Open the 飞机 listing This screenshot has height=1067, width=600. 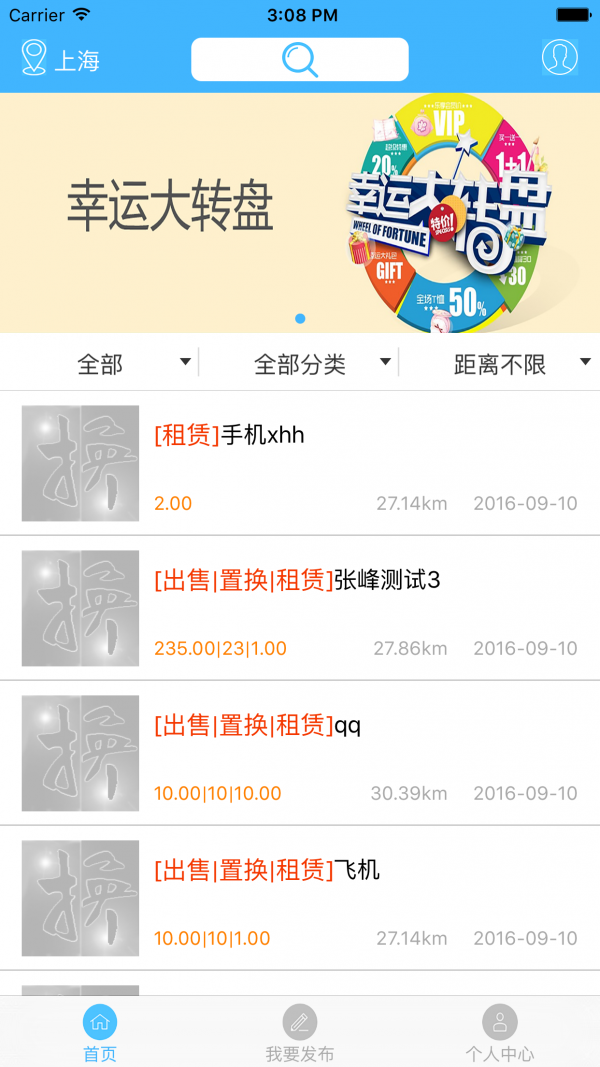[300, 898]
